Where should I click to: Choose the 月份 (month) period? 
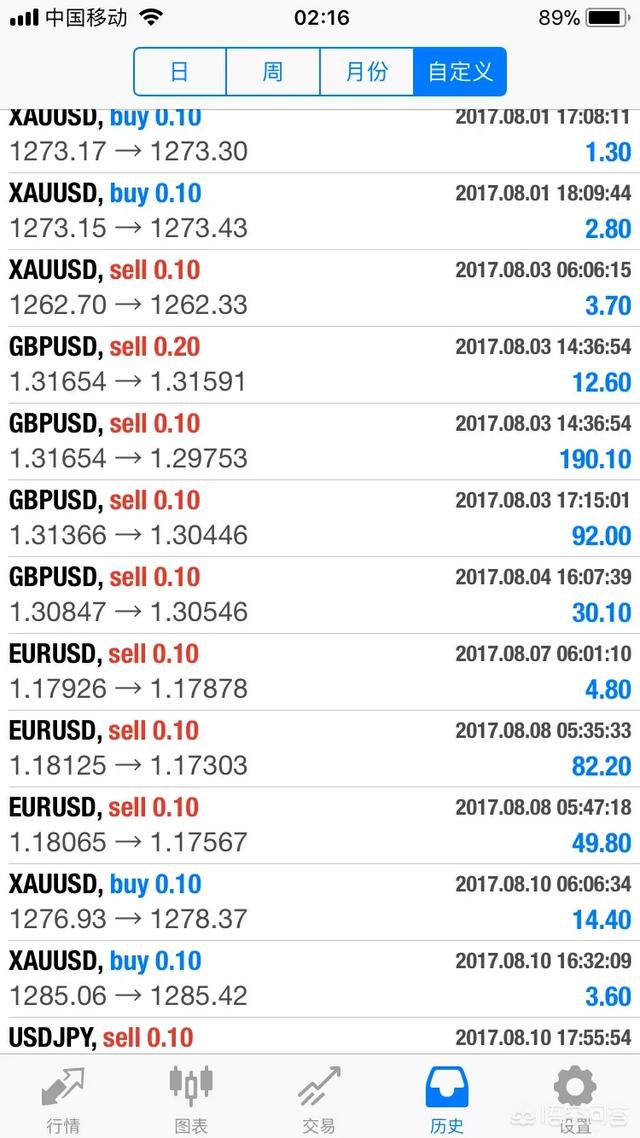tap(366, 72)
